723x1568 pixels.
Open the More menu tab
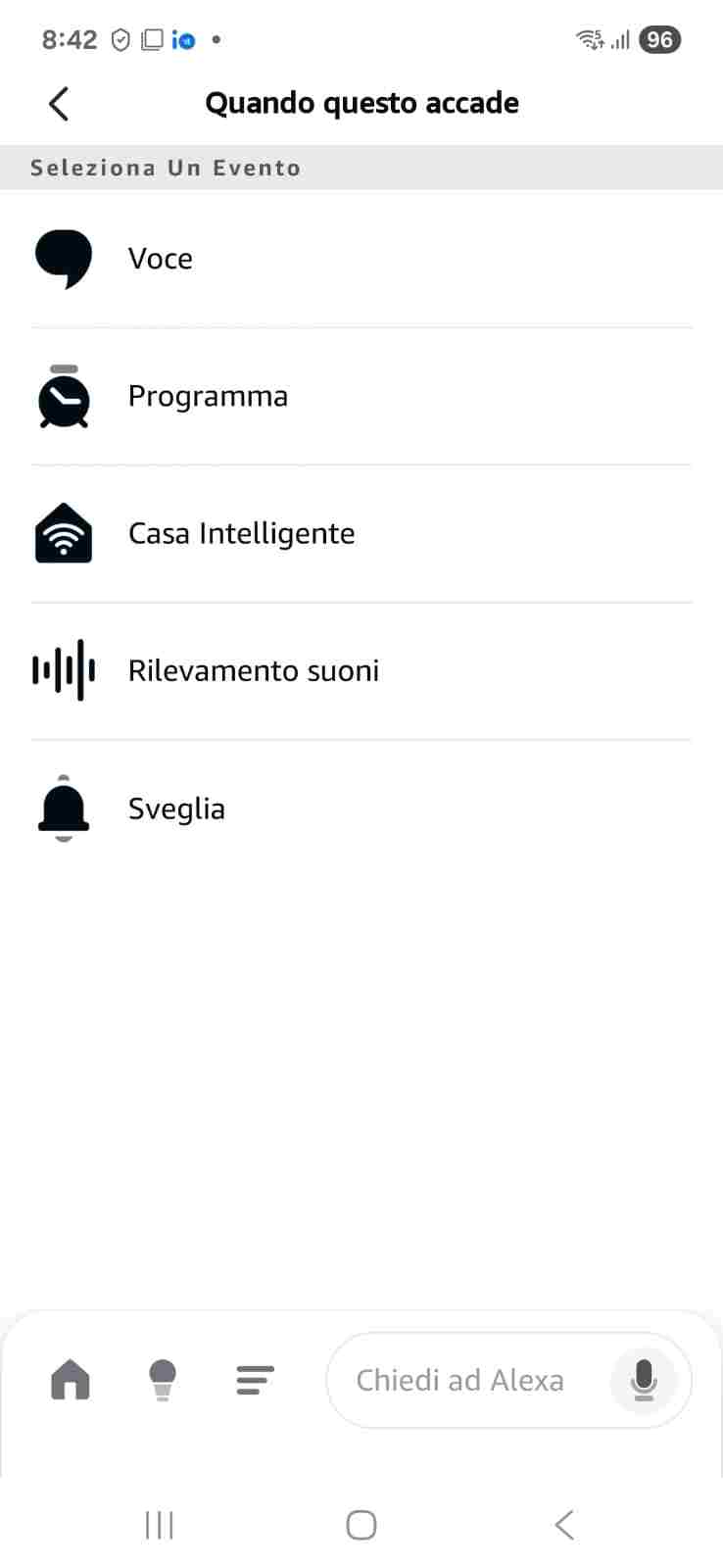click(255, 1380)
